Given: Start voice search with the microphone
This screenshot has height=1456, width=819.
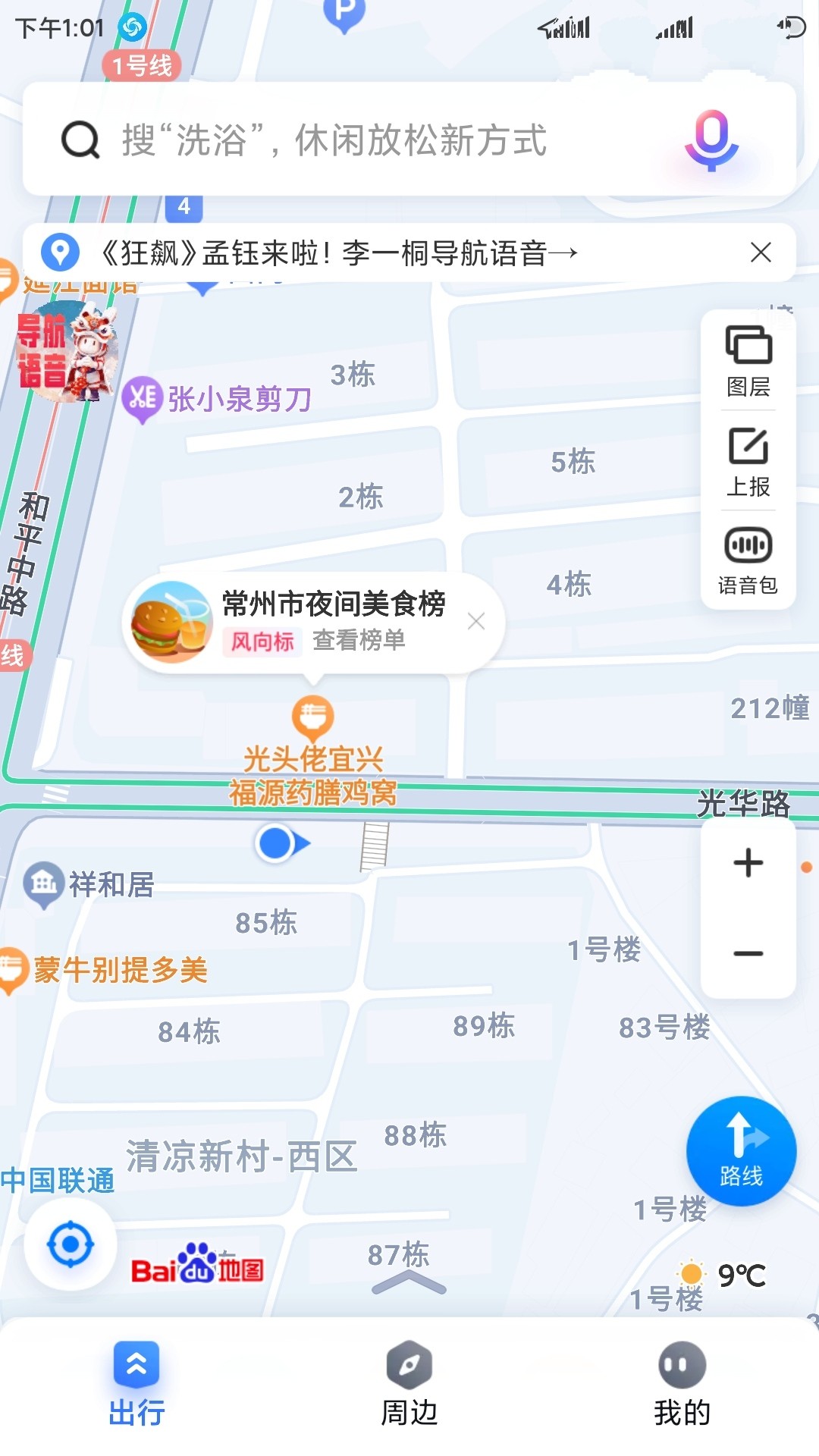Looking at the screenshot, I should [x=711, y=140].
